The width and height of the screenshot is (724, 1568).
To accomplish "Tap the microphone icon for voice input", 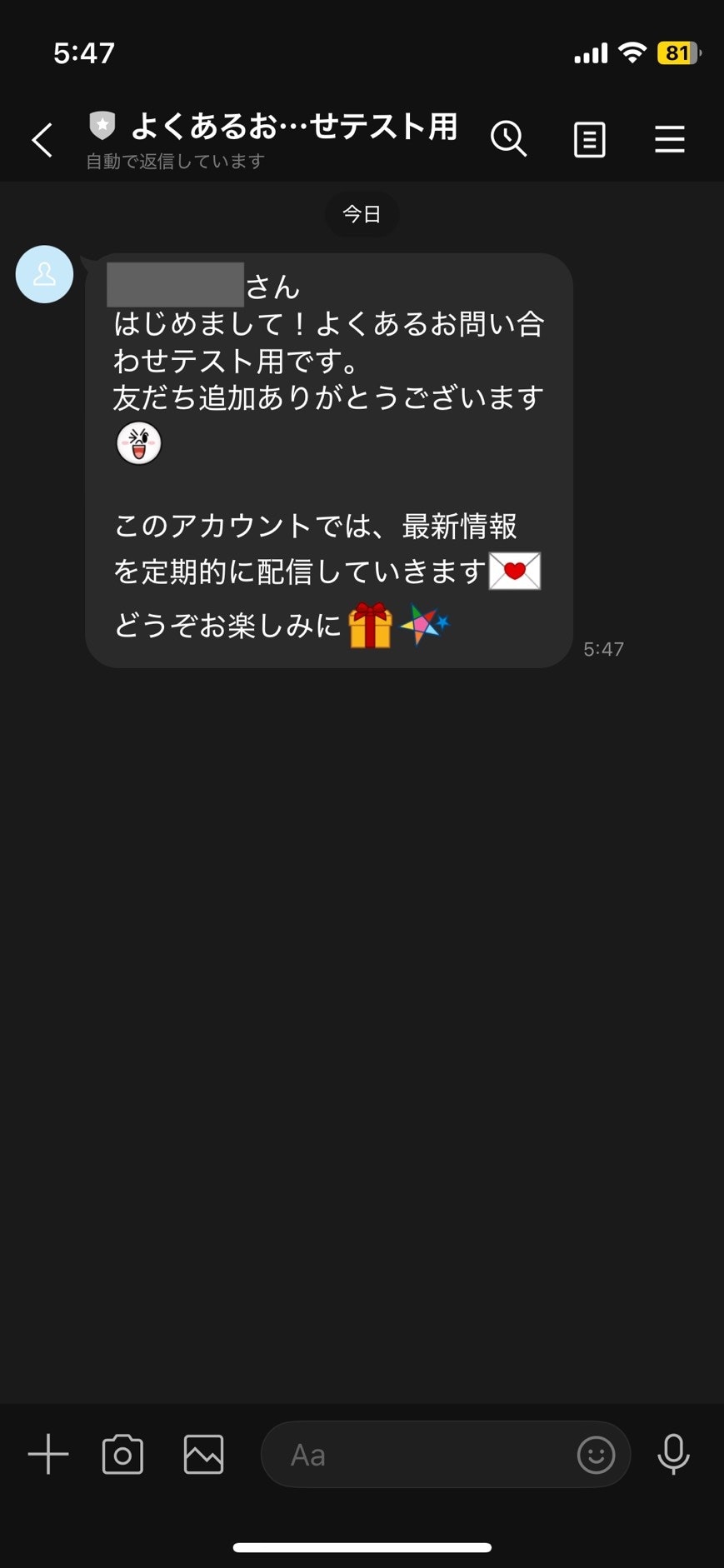I will tap(674, 1454).
